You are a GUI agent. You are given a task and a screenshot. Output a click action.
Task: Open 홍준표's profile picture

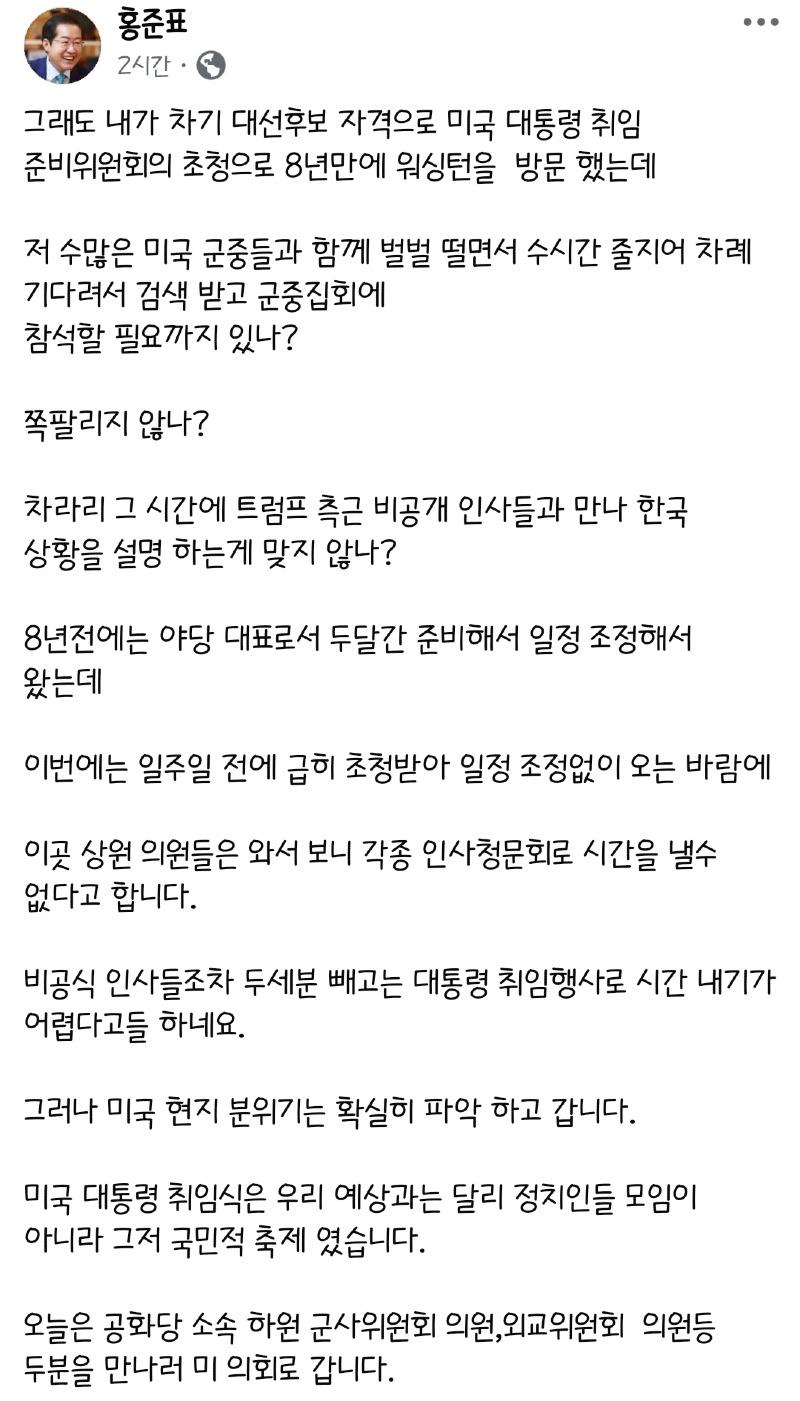[62, 47]
